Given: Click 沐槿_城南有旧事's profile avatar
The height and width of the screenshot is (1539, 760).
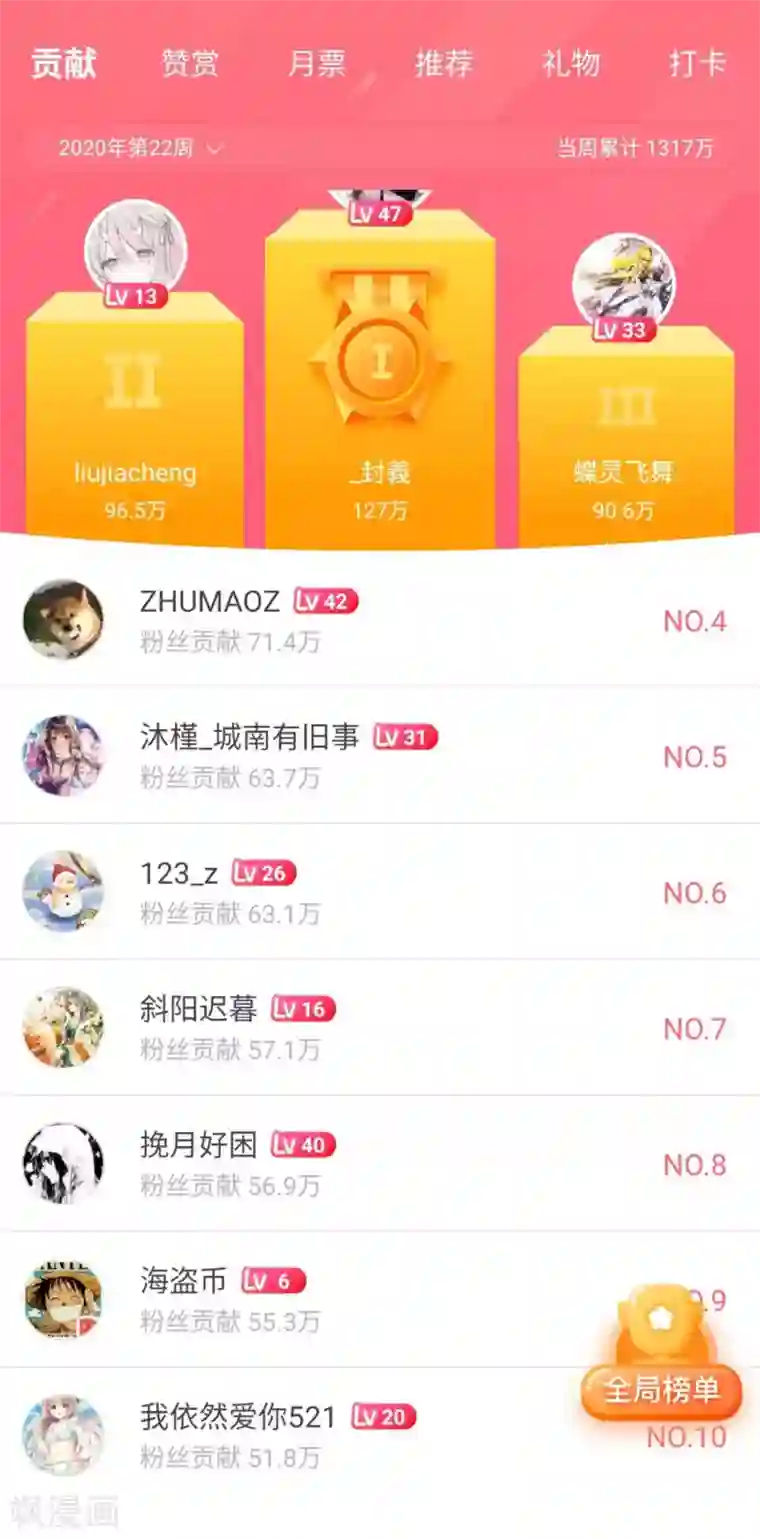Looking at the screenshot, I should [62, 756].
